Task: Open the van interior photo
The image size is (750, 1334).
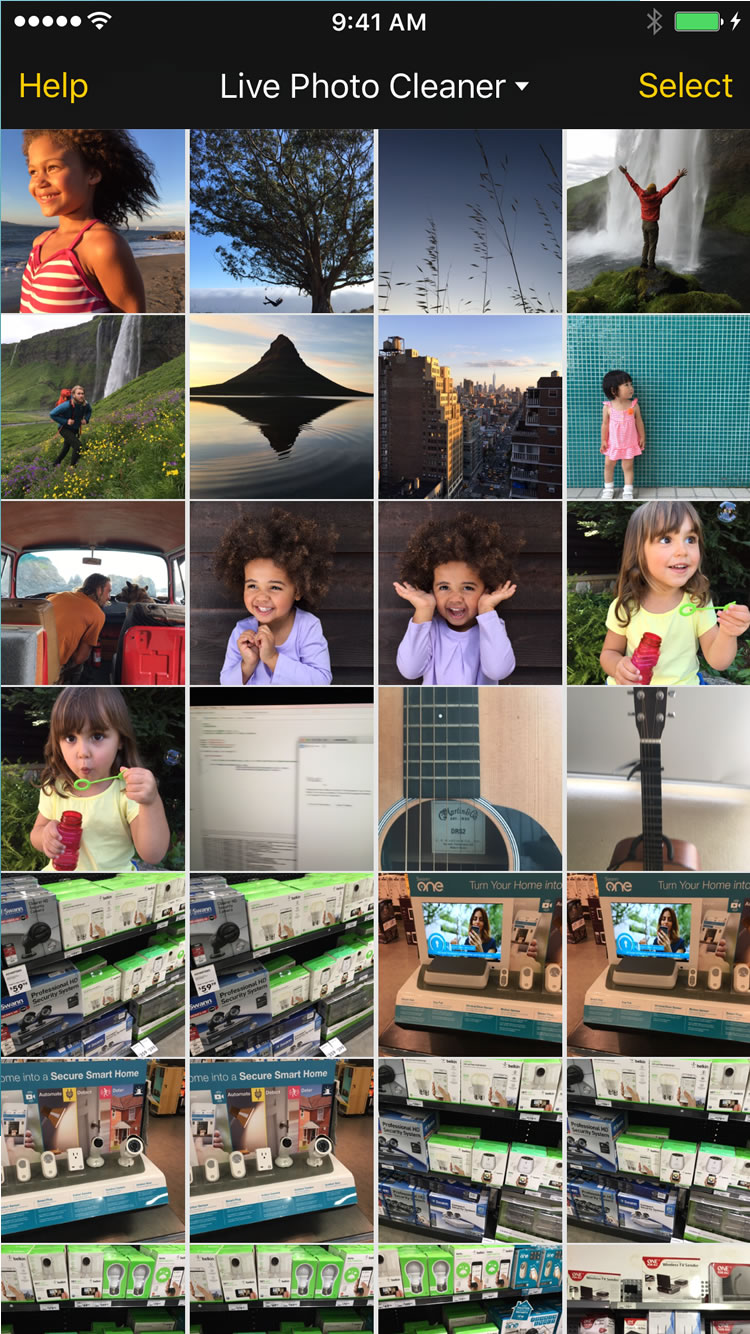Action: click(93, 593)
